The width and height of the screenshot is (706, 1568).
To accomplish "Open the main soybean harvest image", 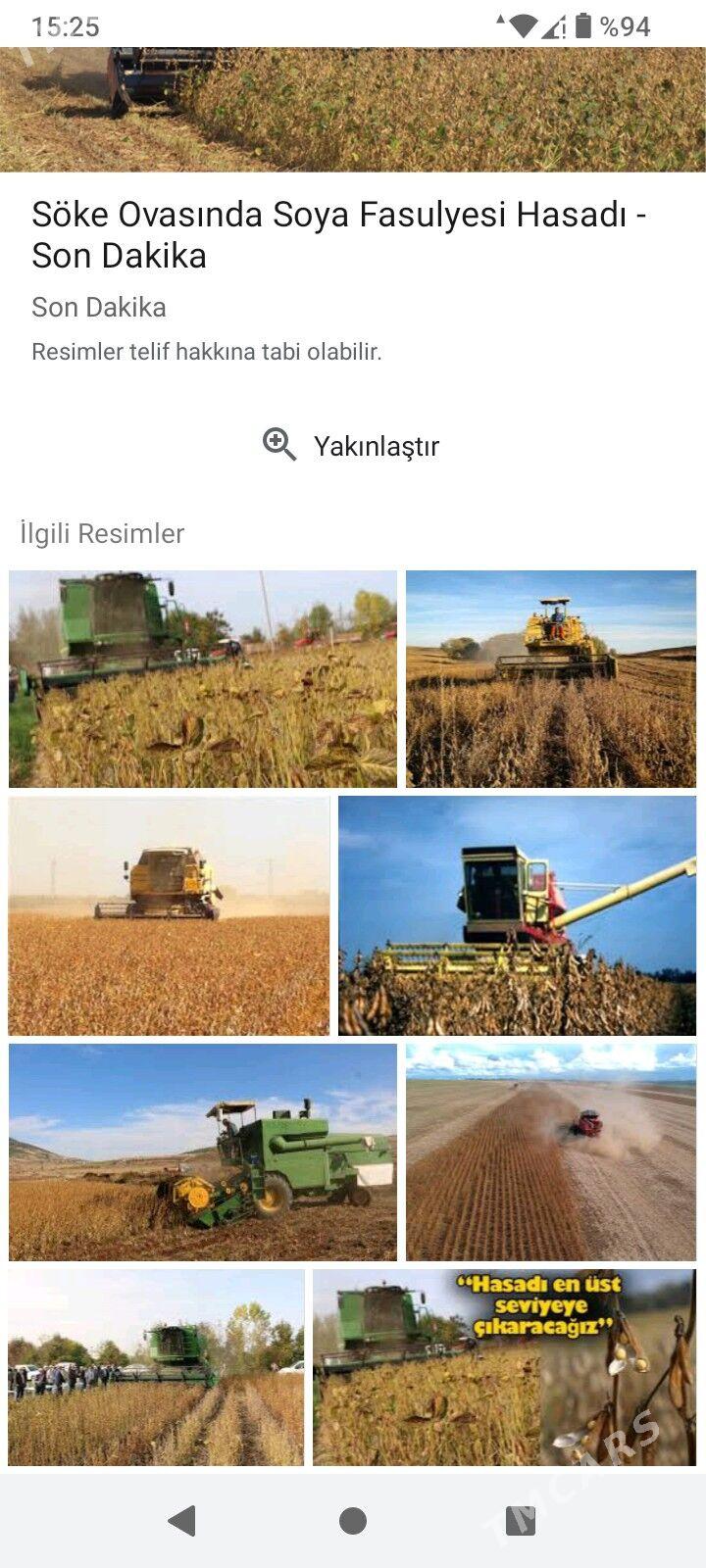I will point(353,110).
